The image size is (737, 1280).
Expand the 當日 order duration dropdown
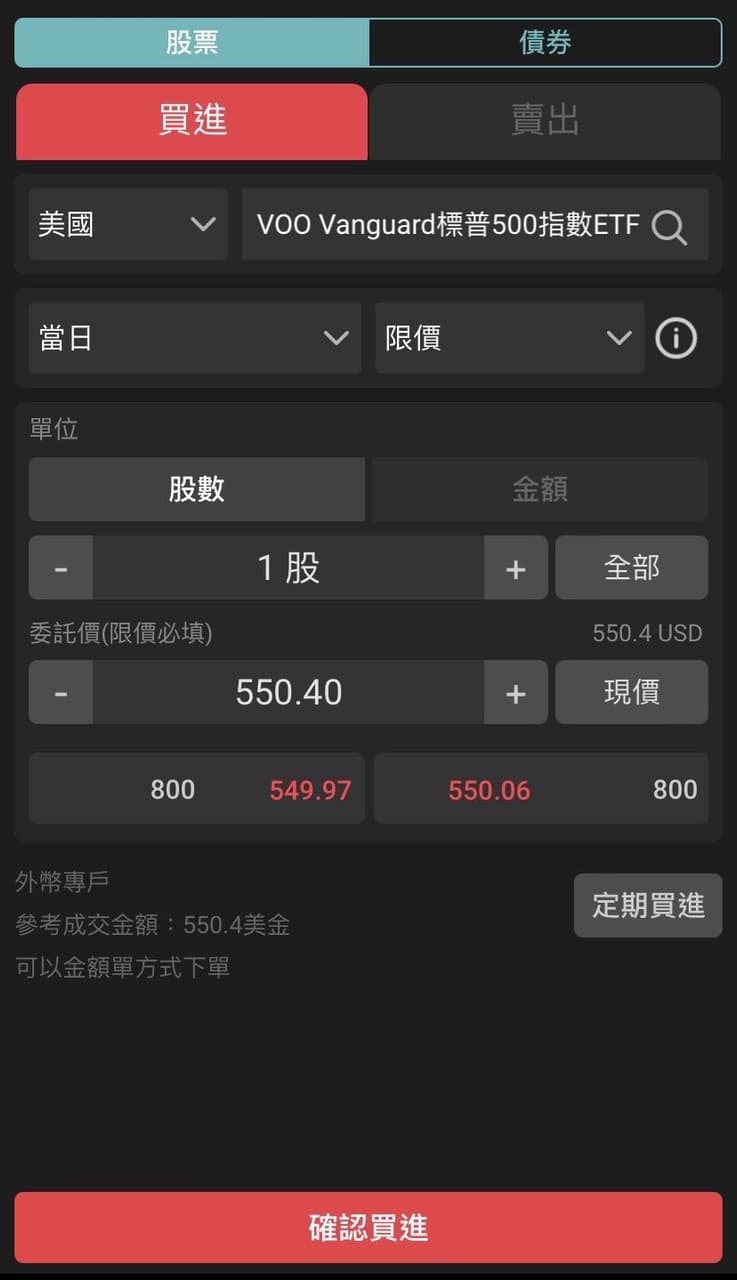[x=195, y=338]
